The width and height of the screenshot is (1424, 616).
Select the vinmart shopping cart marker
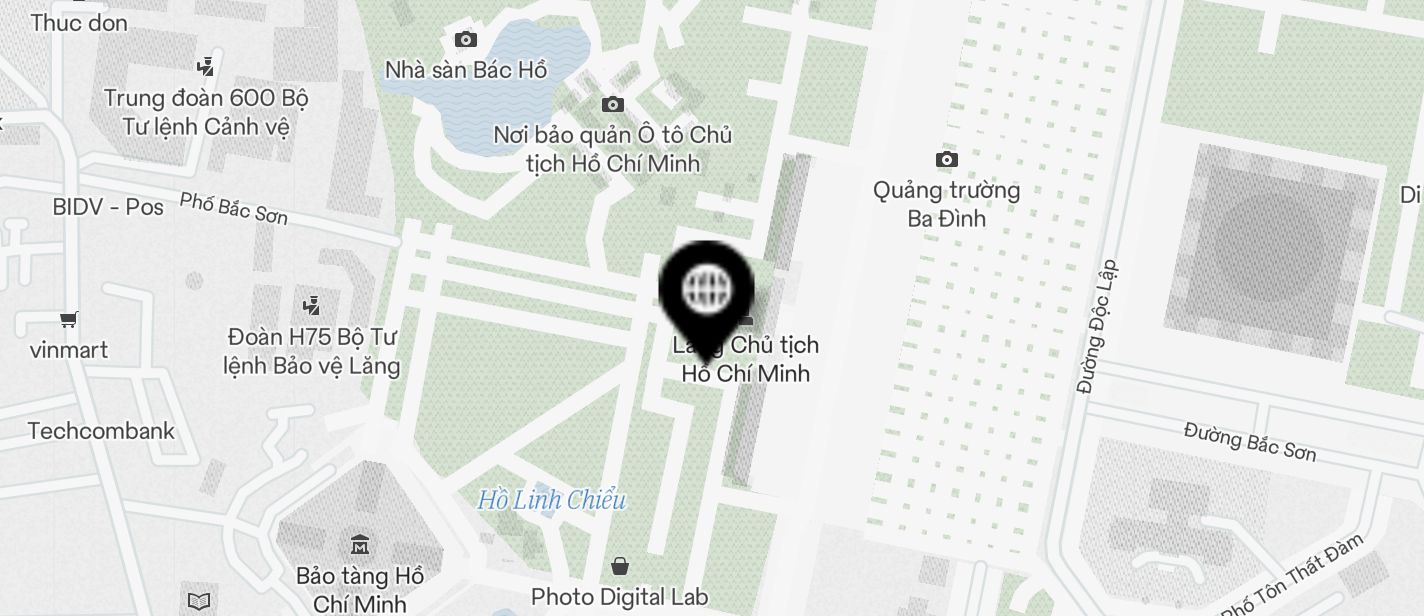coord(69,320)
